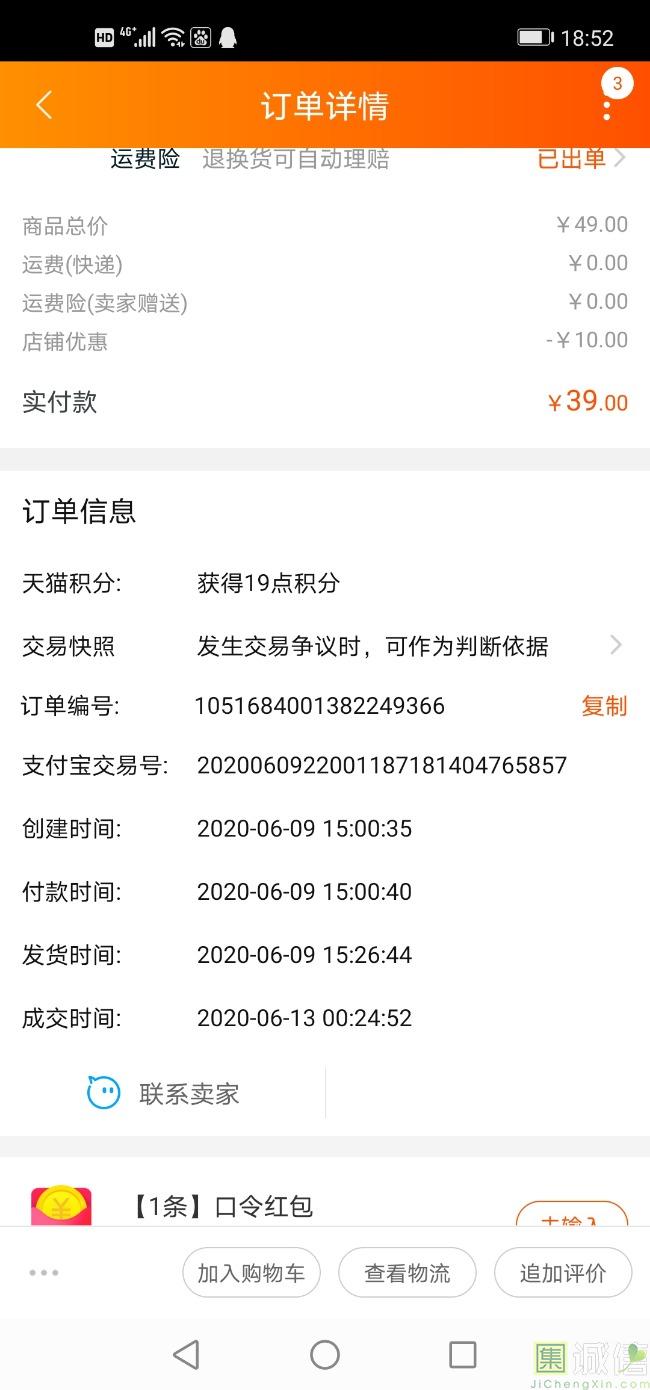Open the three-dot overflow menu

pos(607,107)
